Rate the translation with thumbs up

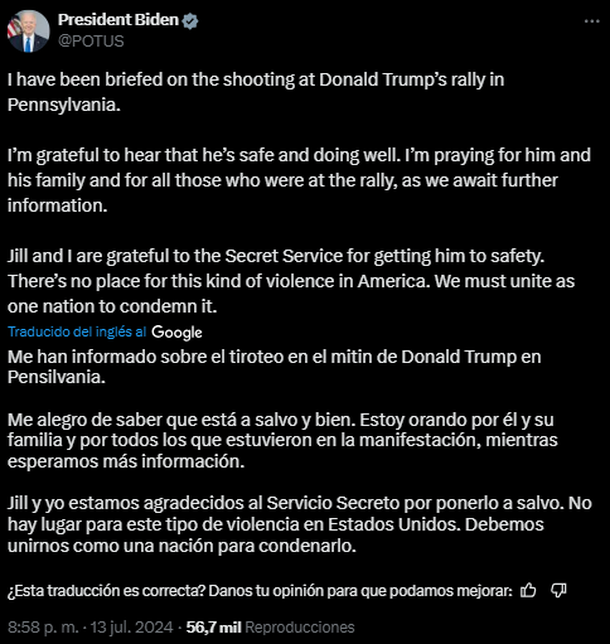529,589
